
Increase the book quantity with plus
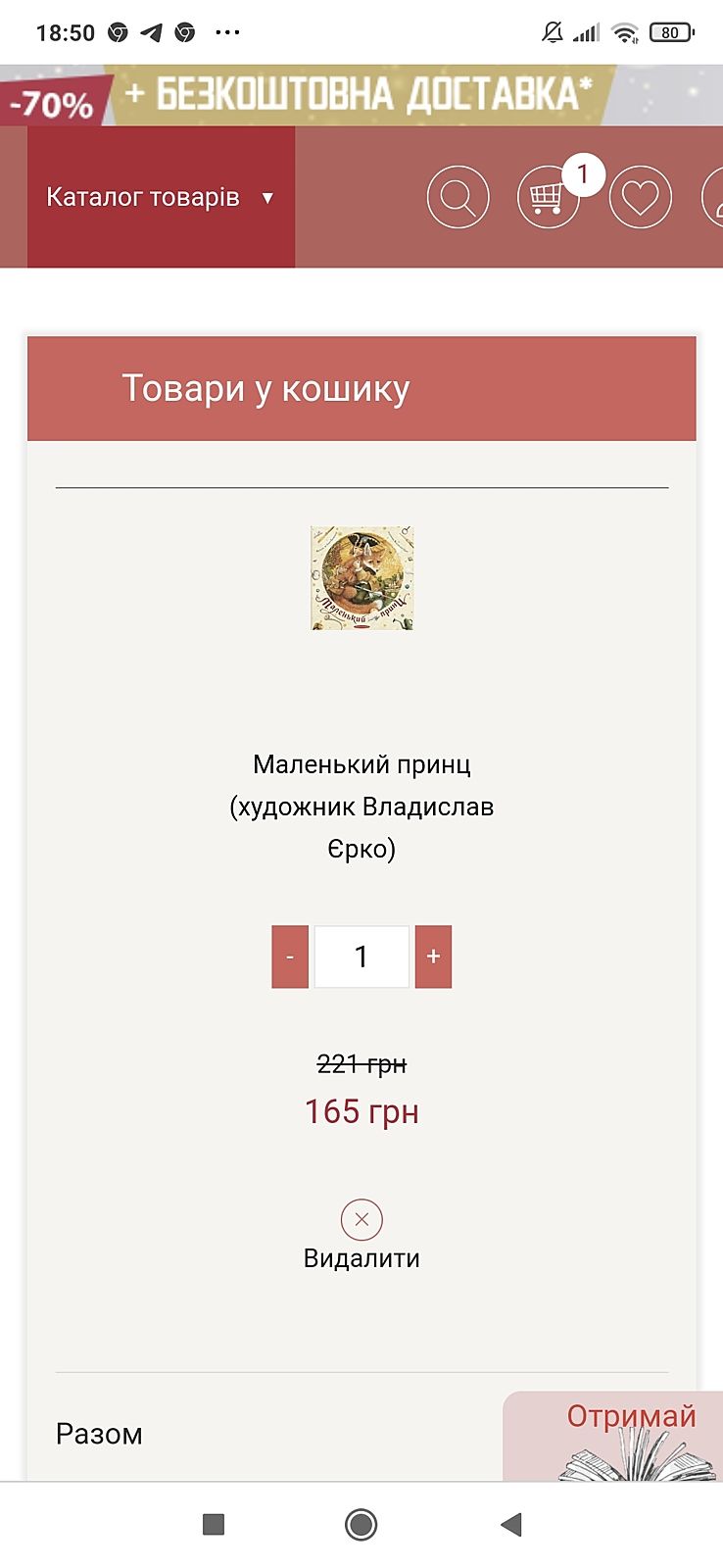[x=433, y=956]
